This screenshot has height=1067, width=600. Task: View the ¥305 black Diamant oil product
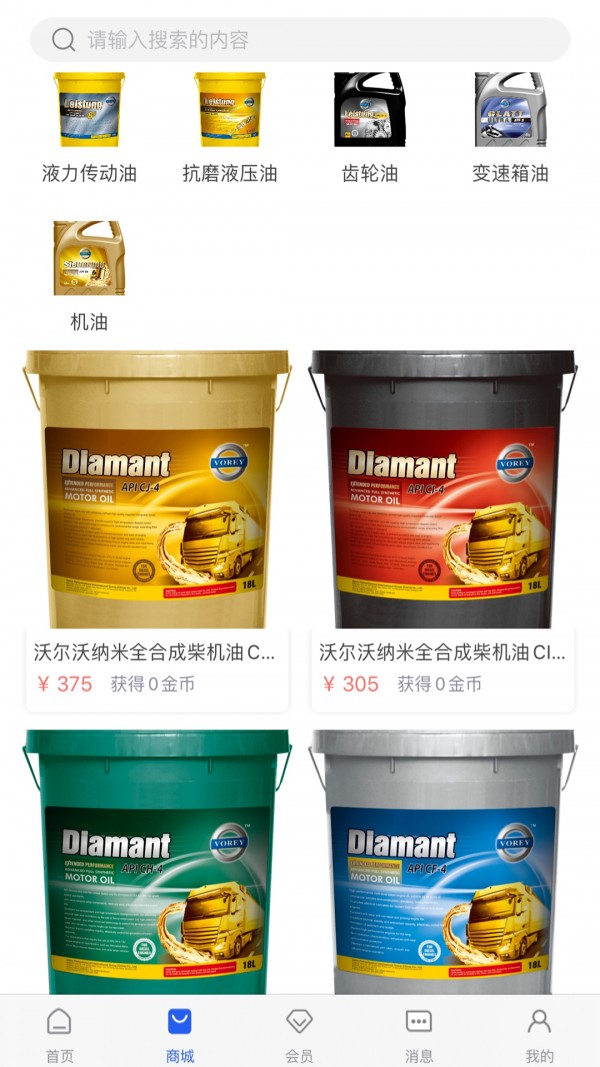pos(443,530)
